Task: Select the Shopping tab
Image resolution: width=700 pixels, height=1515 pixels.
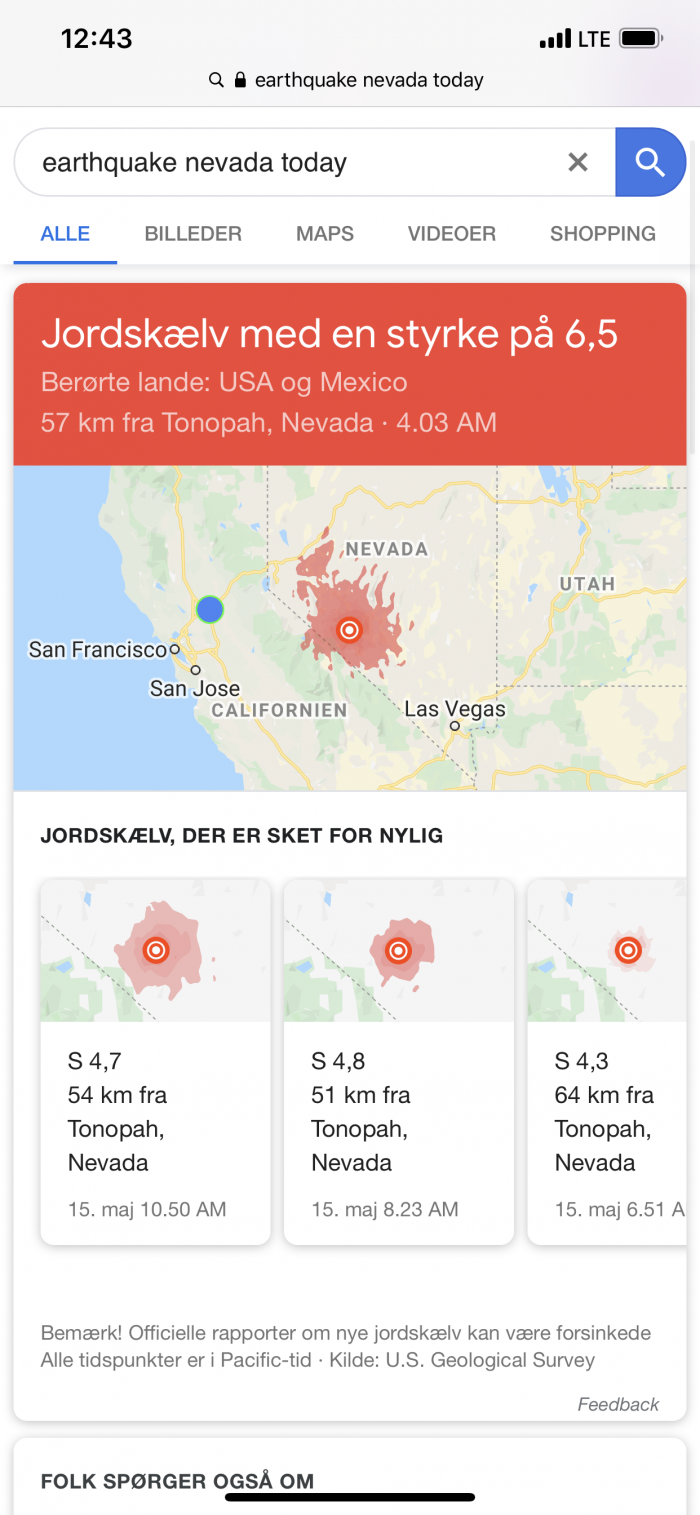Action: (x=602, y=234)
